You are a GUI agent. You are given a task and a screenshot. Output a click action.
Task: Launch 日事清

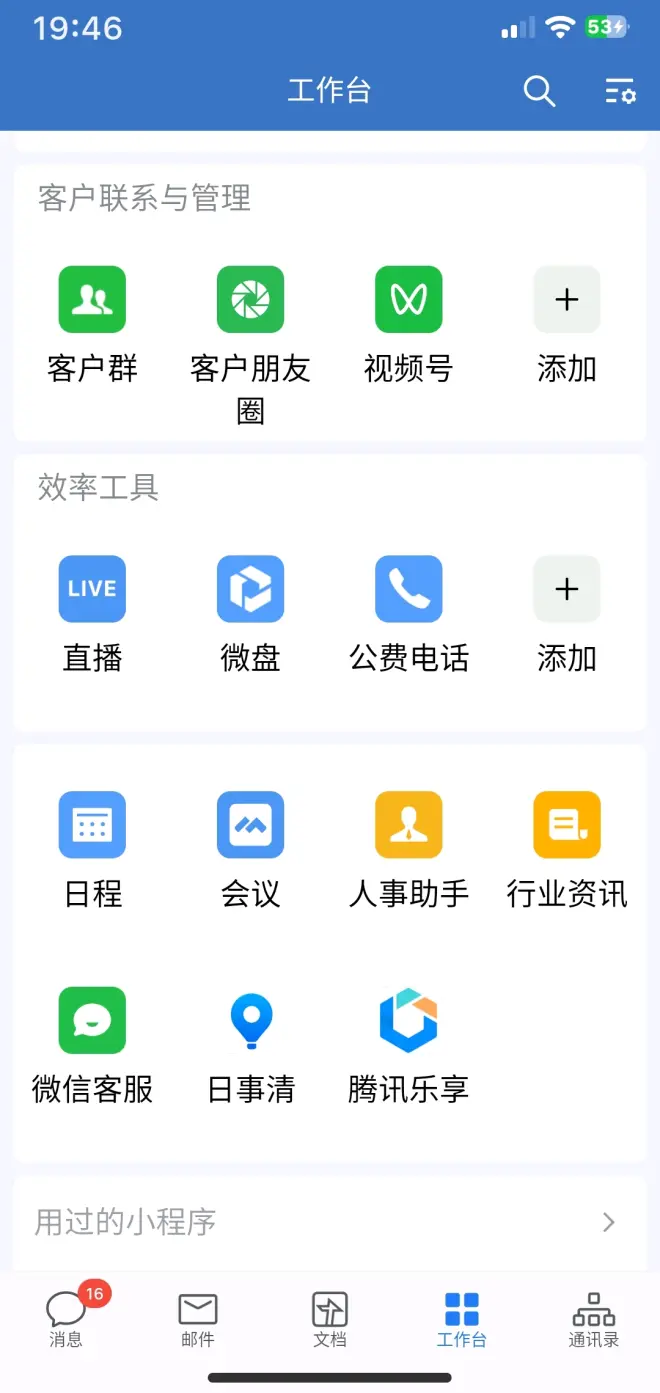point(250,1021)
